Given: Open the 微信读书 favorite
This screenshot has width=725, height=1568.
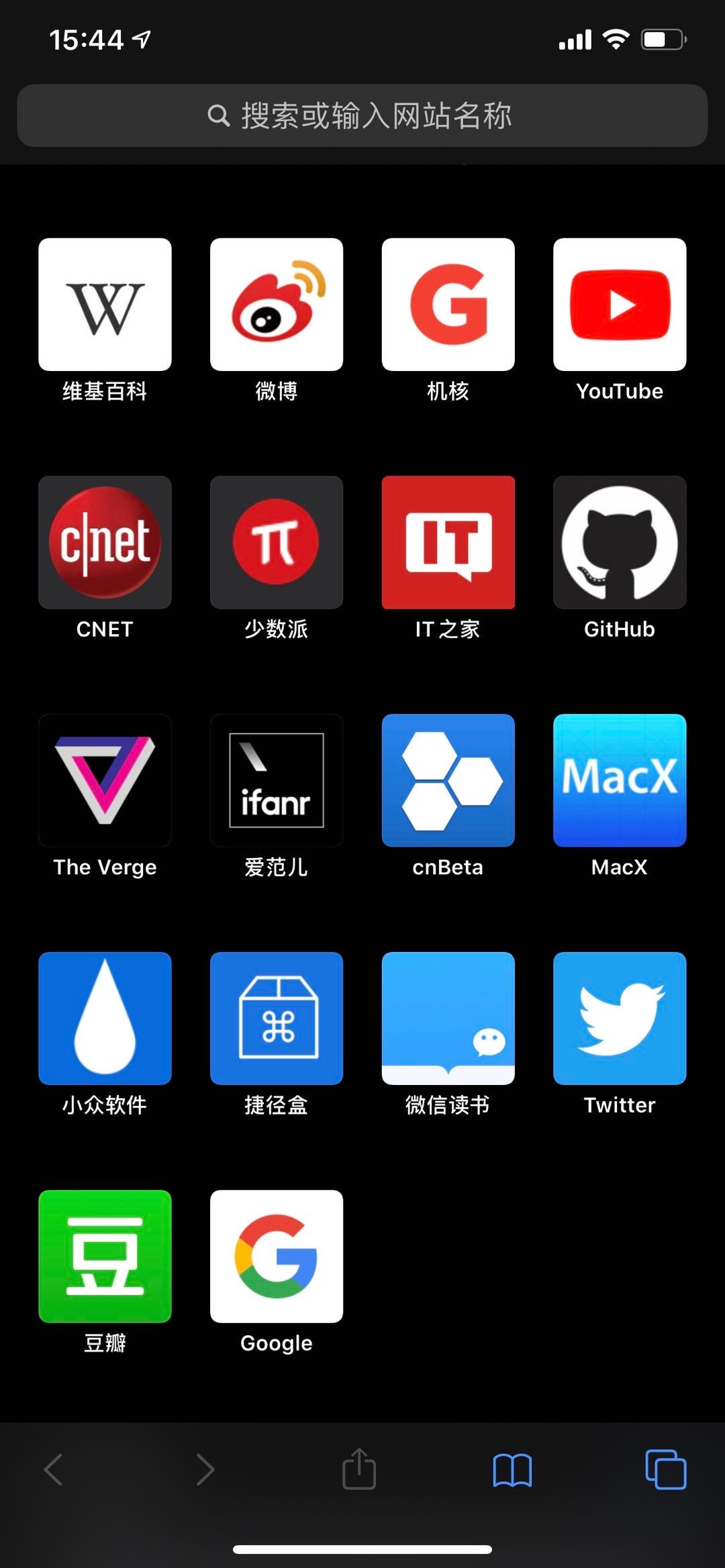Looking at the screenshot, I should (x=448, y=1018).
